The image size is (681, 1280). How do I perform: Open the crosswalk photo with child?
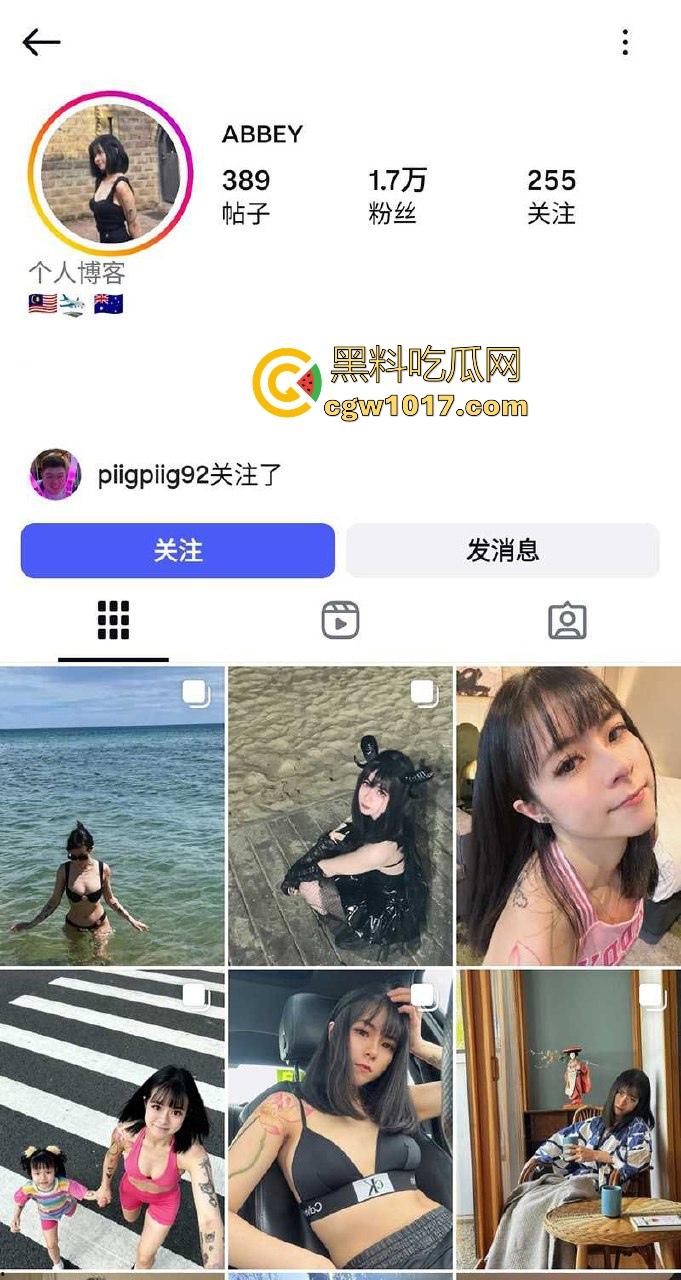tap(112, 1118)
